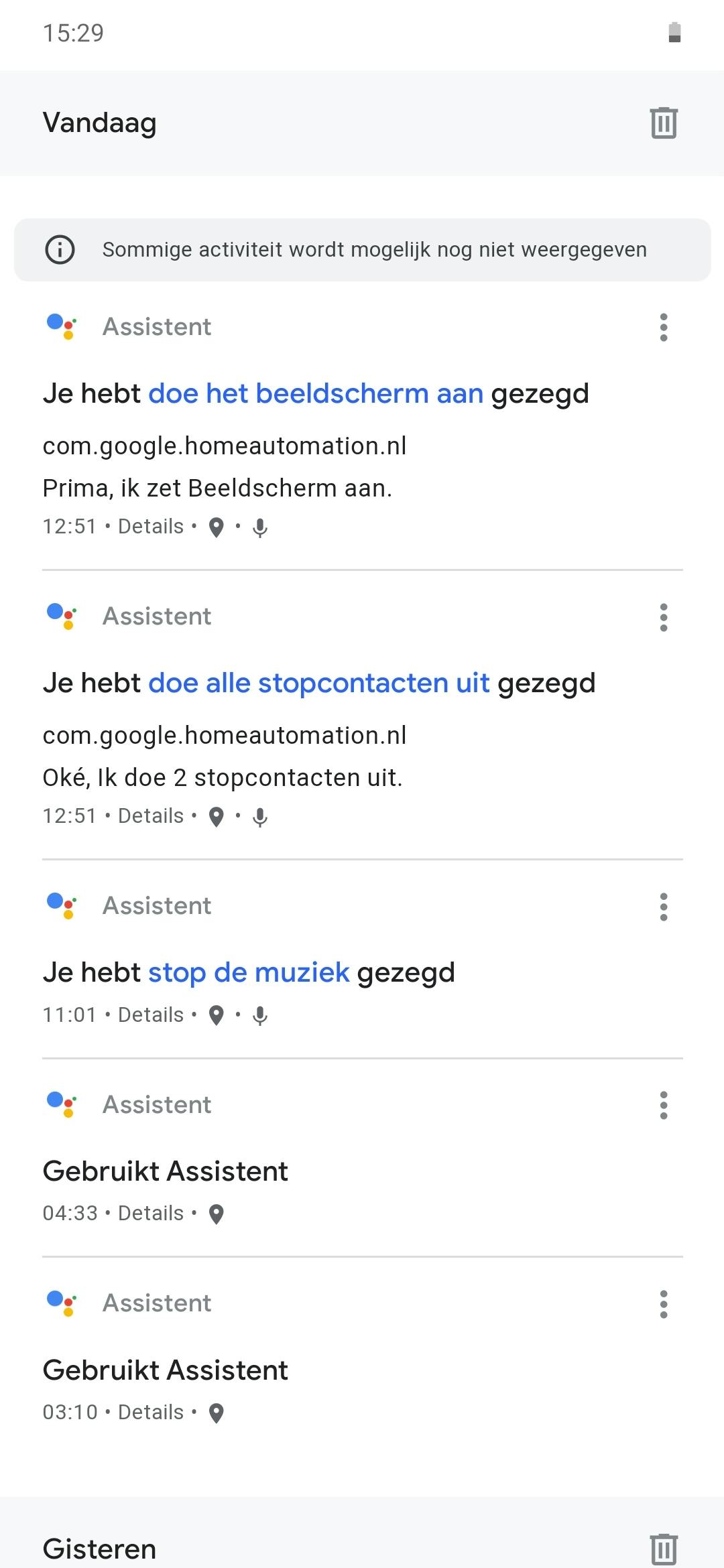724x1568 pixels.
Task: View Details of the first 12:51 beeldscherm entry
Action: (150, 527)
